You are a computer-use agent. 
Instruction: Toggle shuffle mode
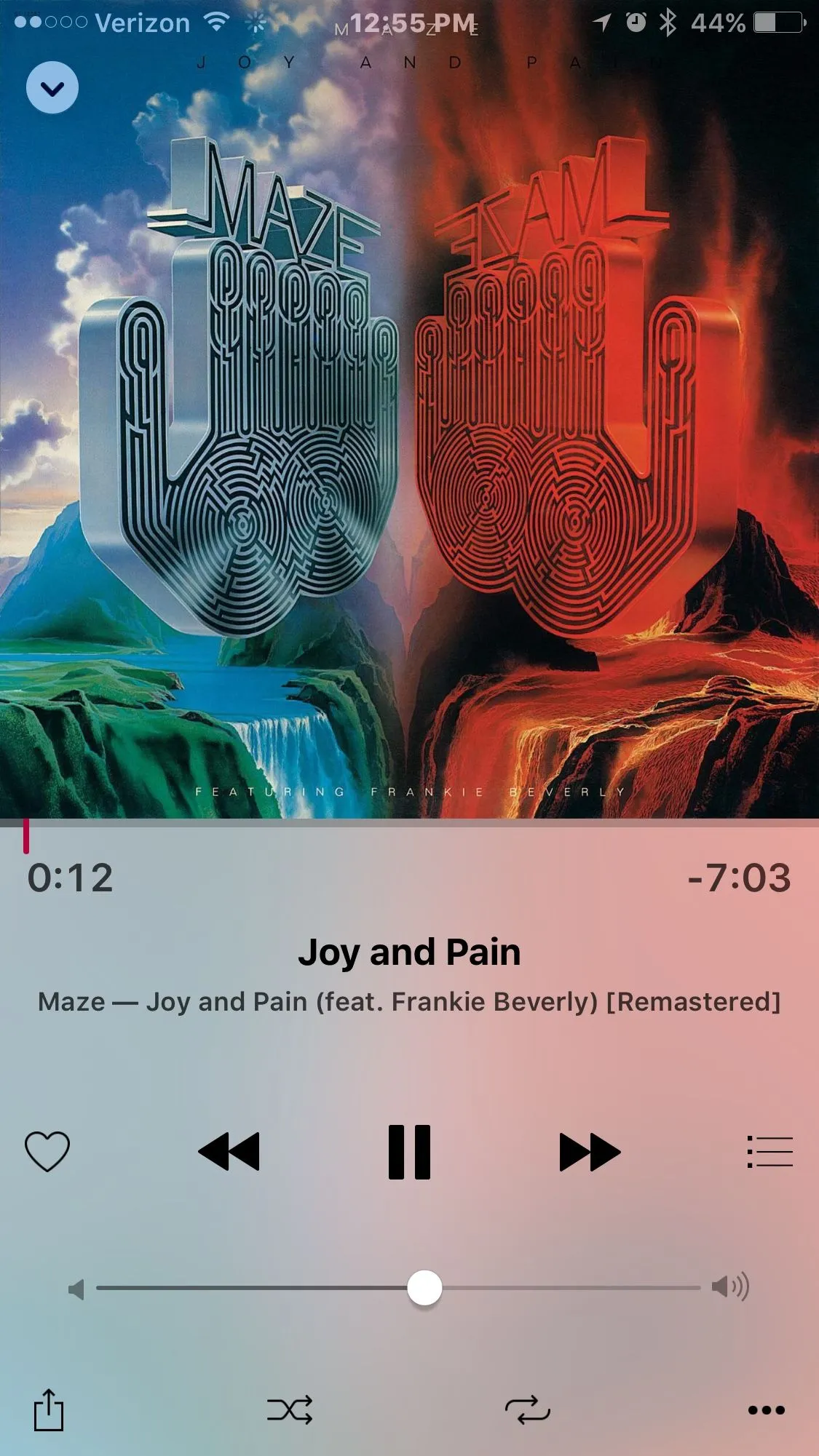pos(290,1410)
